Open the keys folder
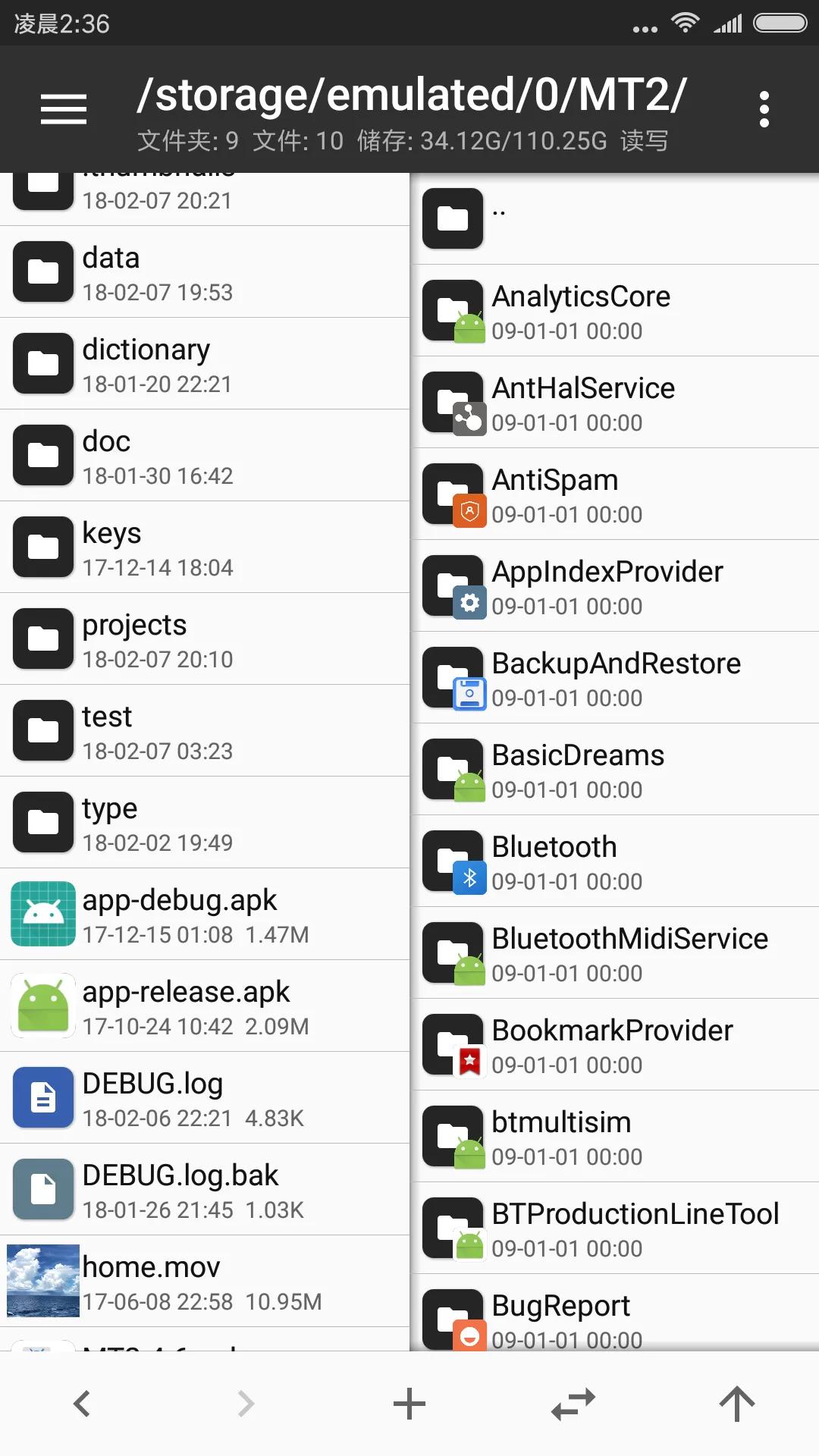Screen dimensions: 819x1456 [x=205, y=548]
